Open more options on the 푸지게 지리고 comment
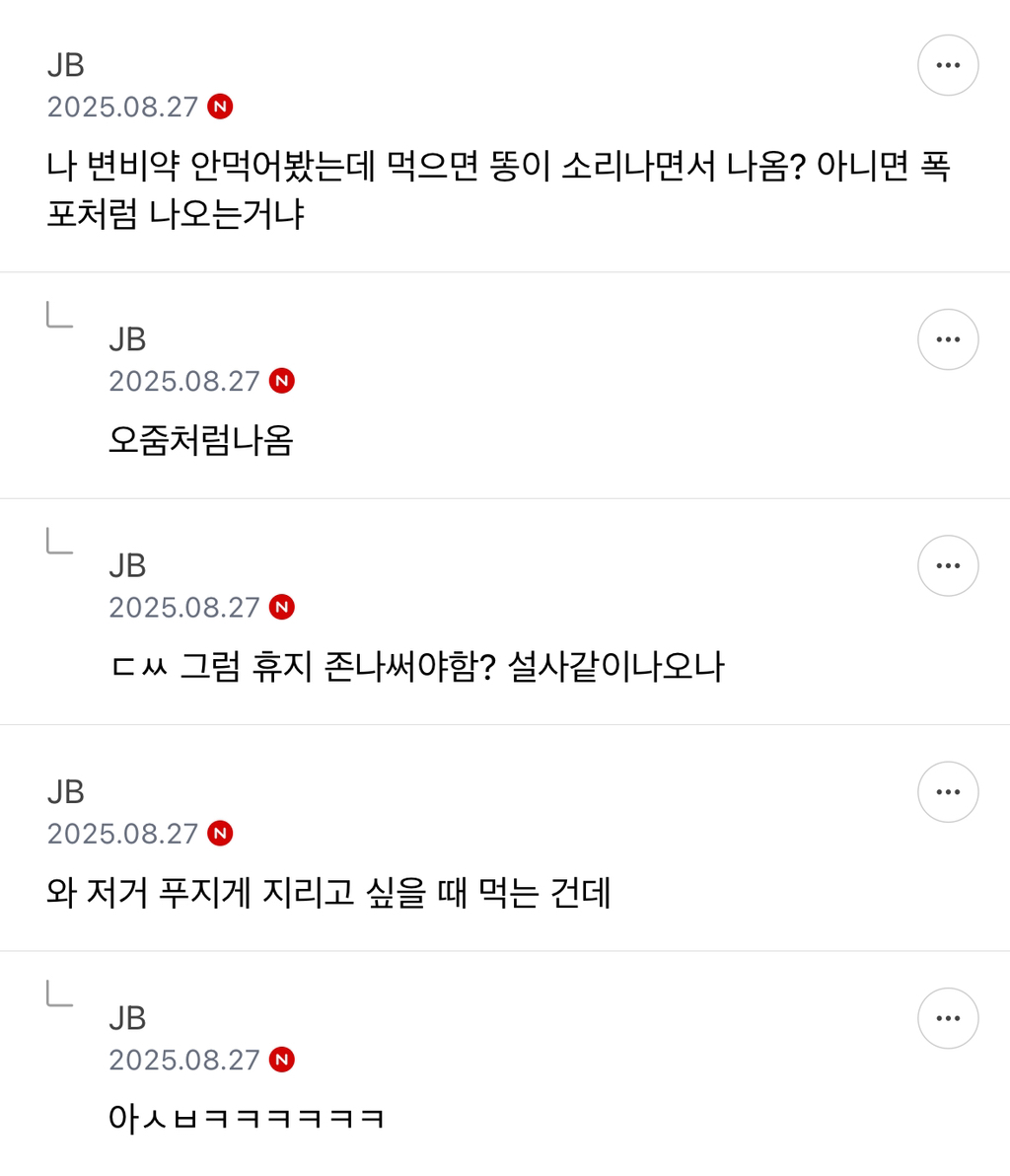This screenshot has height=1176, width=1010. pyautogui.click(x=948, y=792)
